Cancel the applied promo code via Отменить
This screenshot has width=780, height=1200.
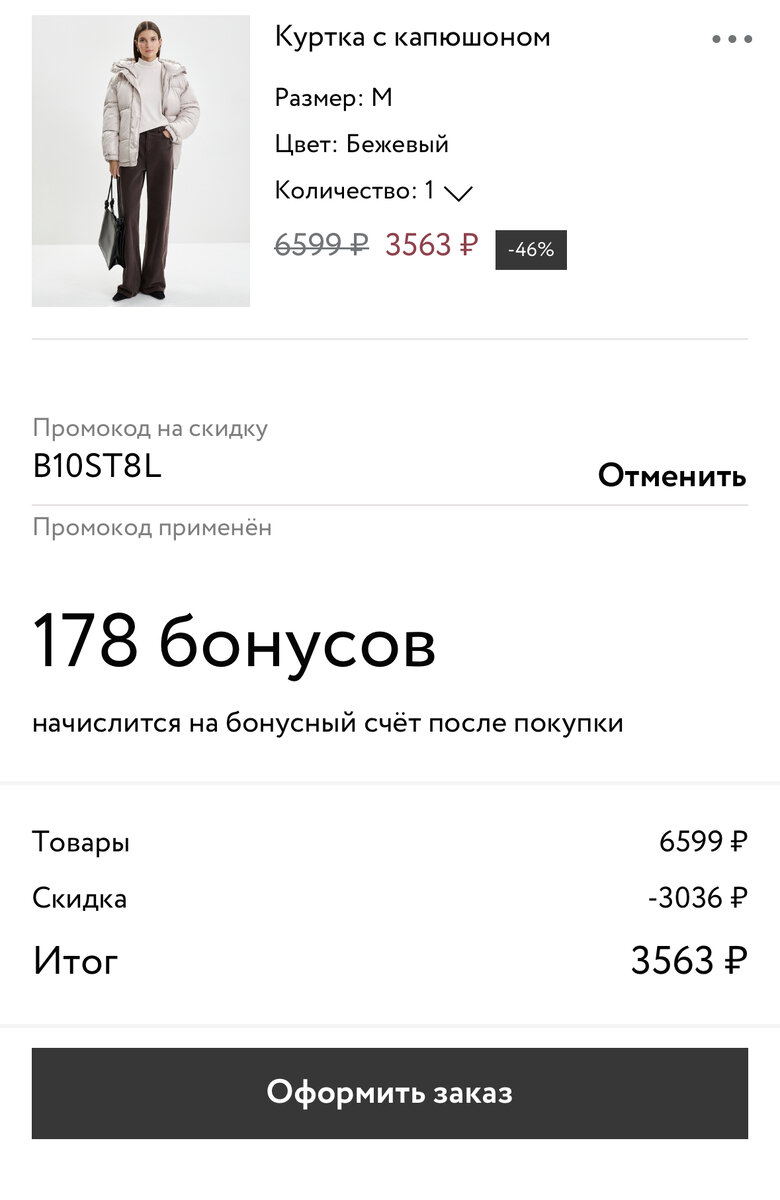click(671, 476)
